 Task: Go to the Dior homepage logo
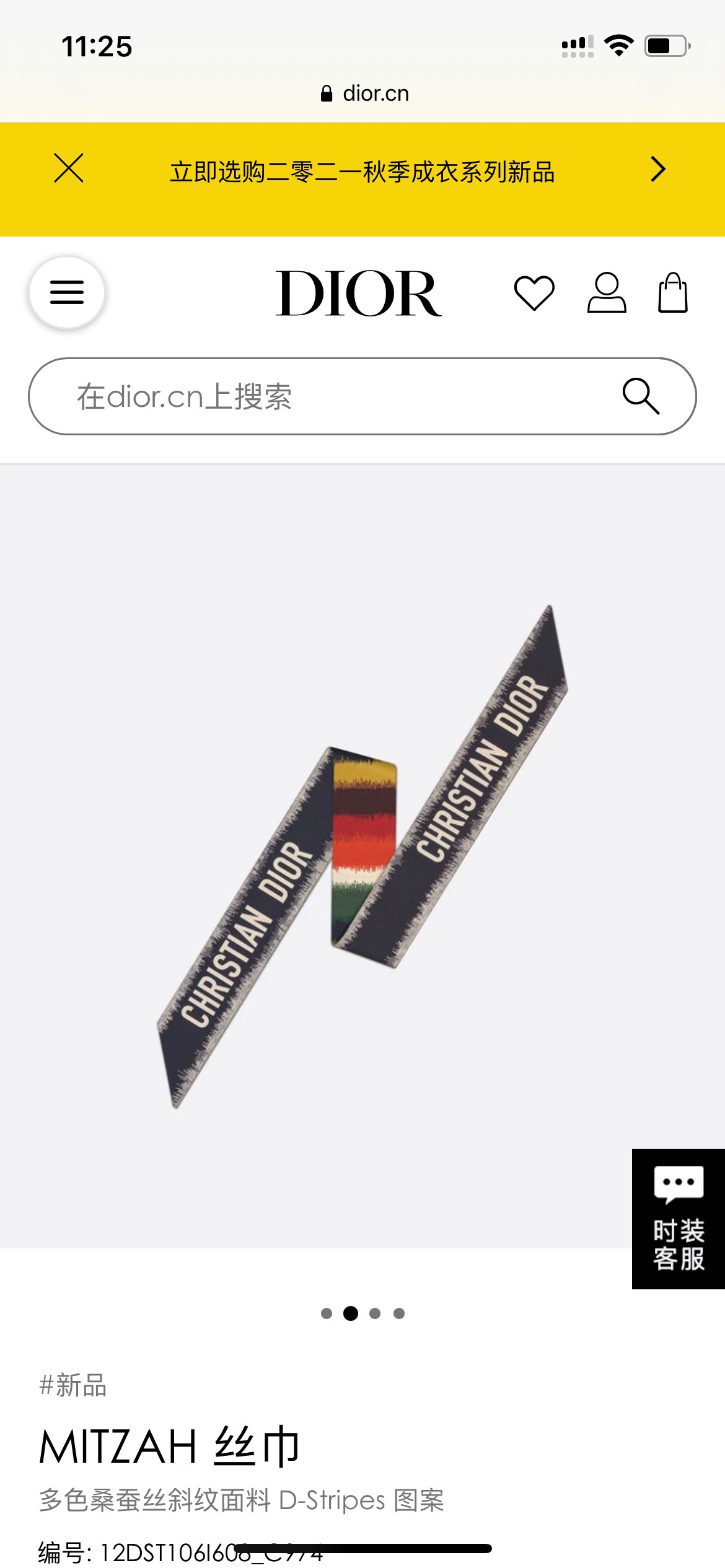click(x=358, y=293)
